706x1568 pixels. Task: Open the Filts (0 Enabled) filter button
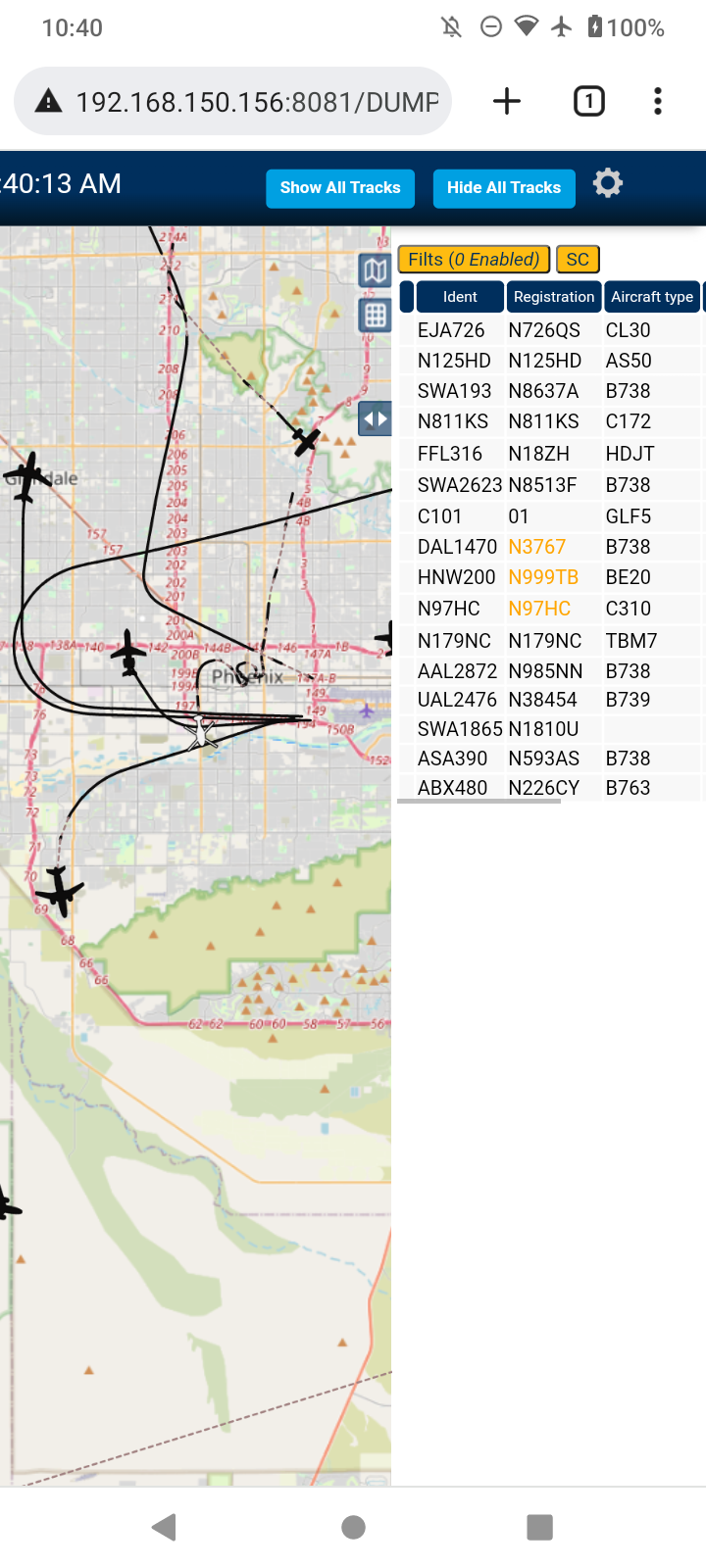pyautogui.click(x=474, y=260)
